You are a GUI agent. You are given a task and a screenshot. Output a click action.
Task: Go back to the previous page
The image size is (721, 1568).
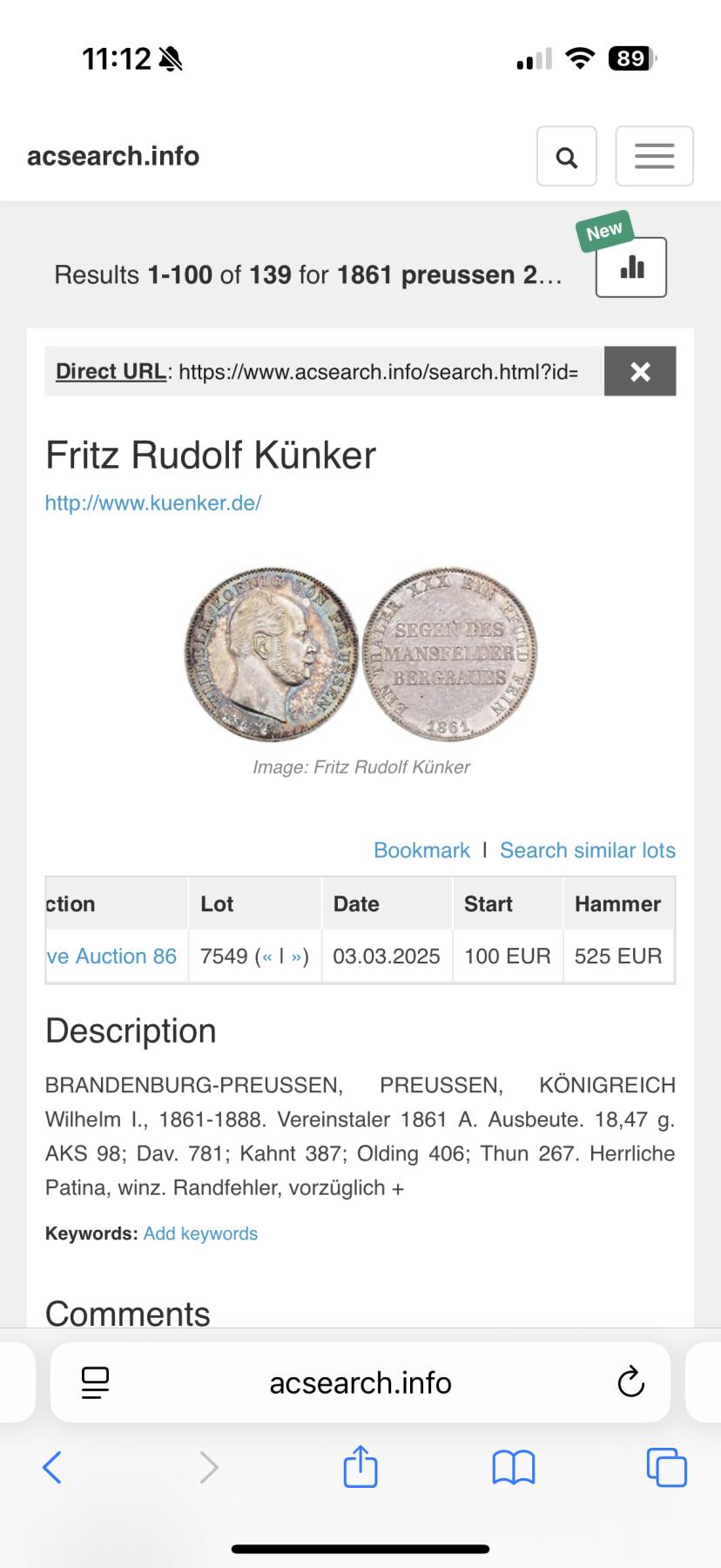coord(52,1468)
